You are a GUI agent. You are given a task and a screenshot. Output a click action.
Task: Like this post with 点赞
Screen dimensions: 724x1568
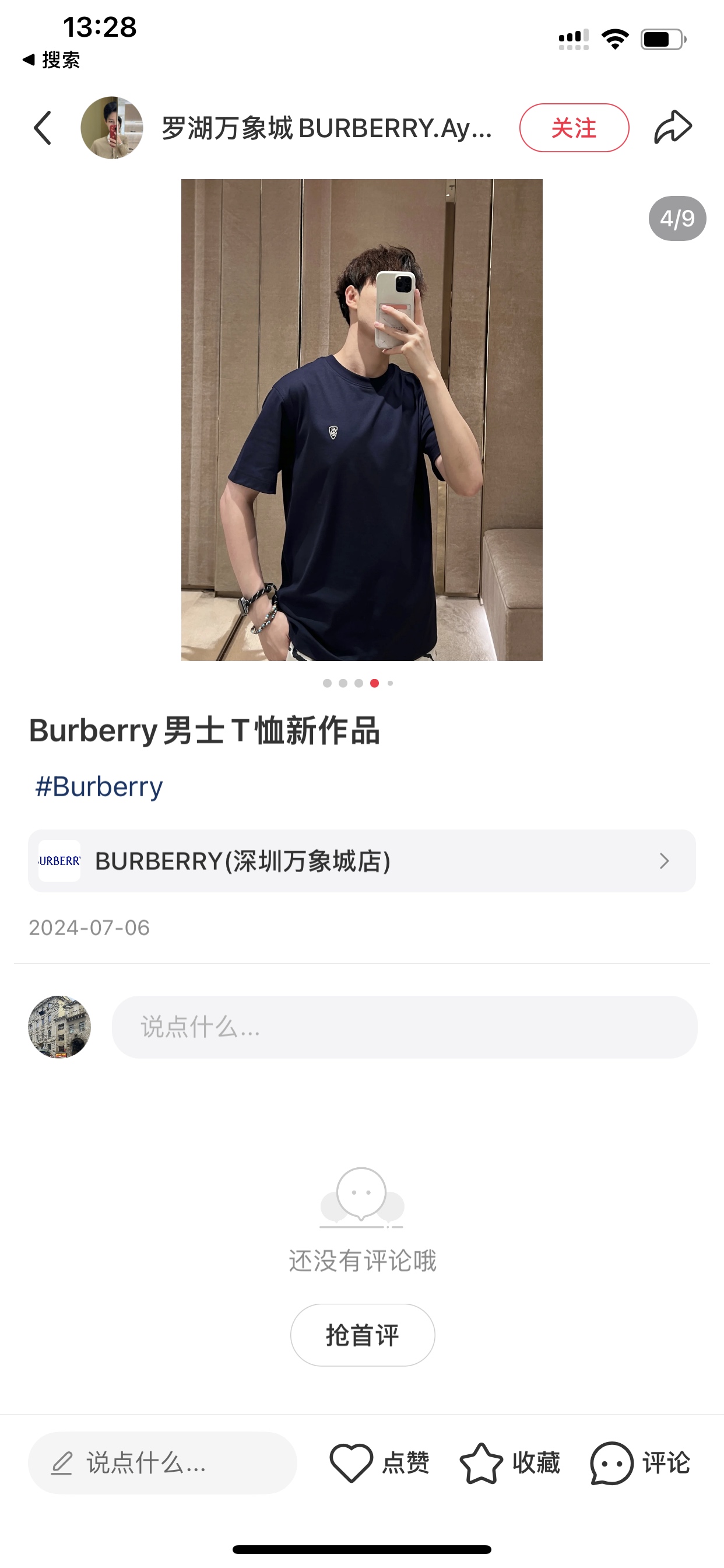[379, 1462]
